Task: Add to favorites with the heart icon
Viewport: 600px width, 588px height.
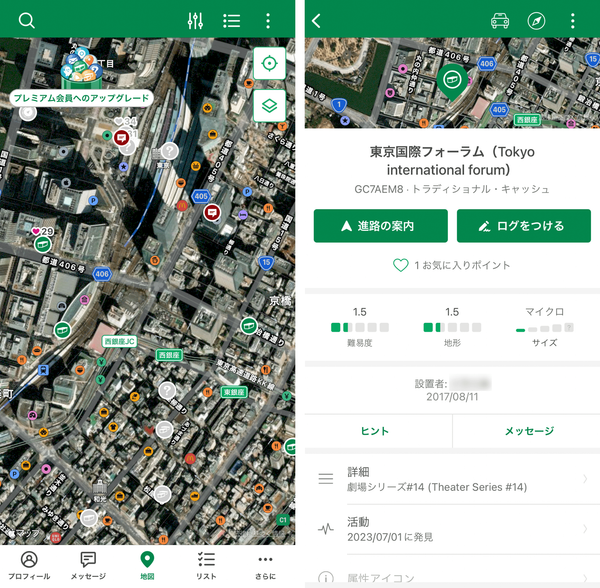Action: (x=401, y=265)
